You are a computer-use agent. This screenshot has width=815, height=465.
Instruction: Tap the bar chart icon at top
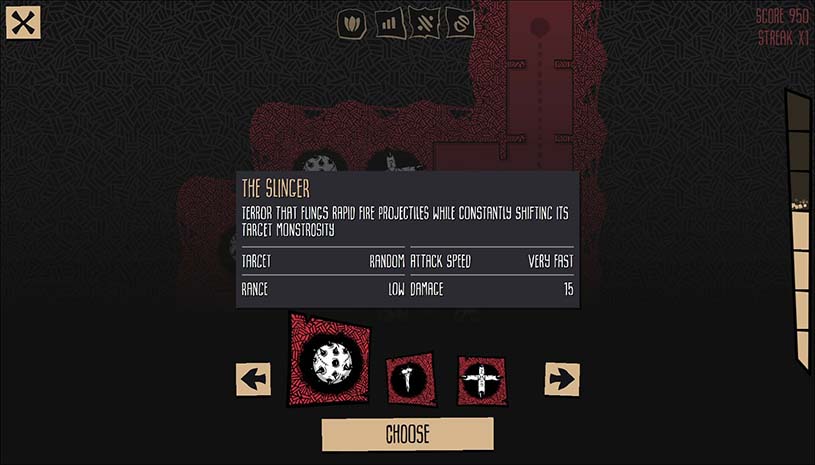coord(388,23)
